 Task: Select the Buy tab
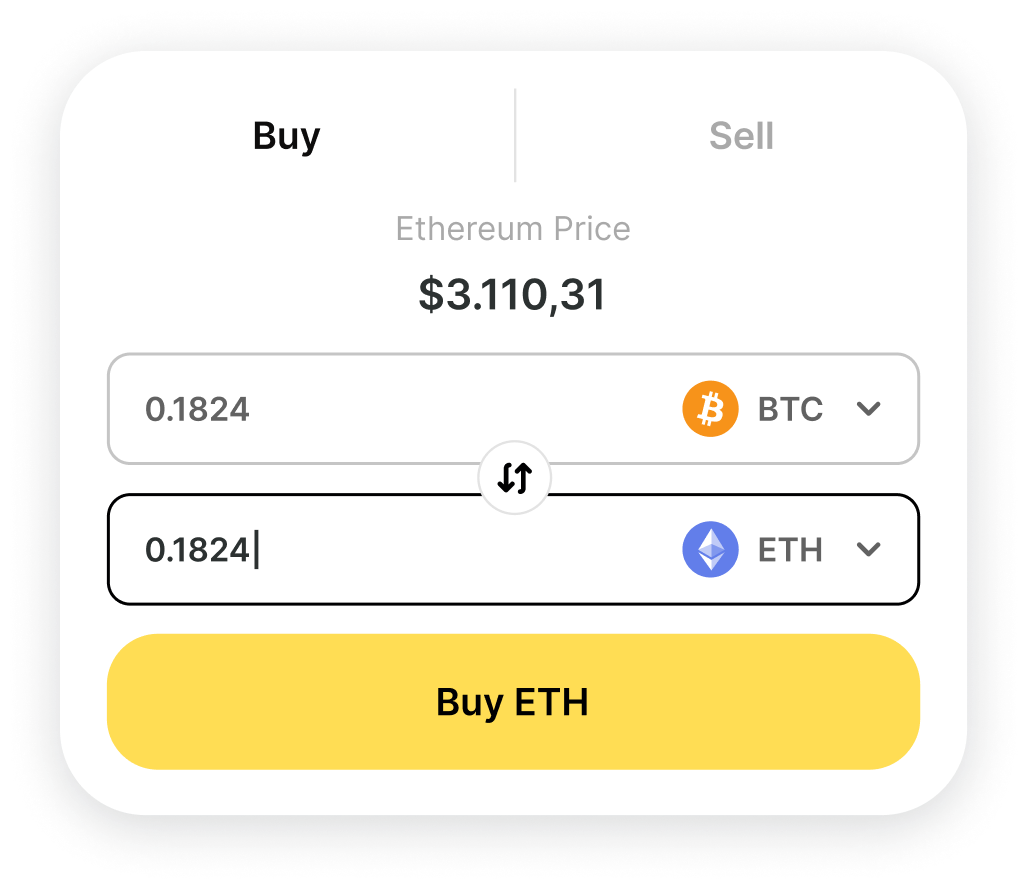click(x=287, y=136)
